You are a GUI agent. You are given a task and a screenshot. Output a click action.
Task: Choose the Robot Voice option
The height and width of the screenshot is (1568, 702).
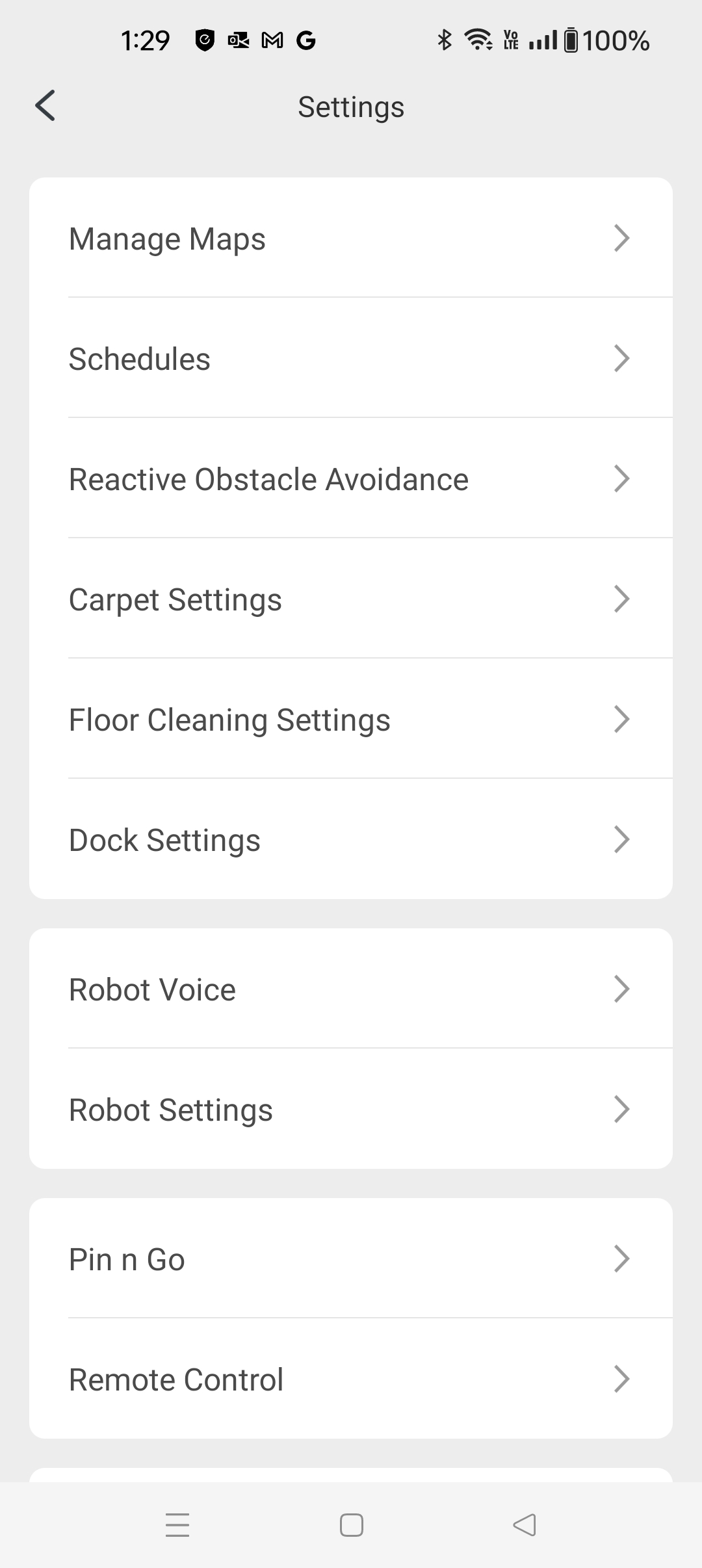(x=351, y=989)
